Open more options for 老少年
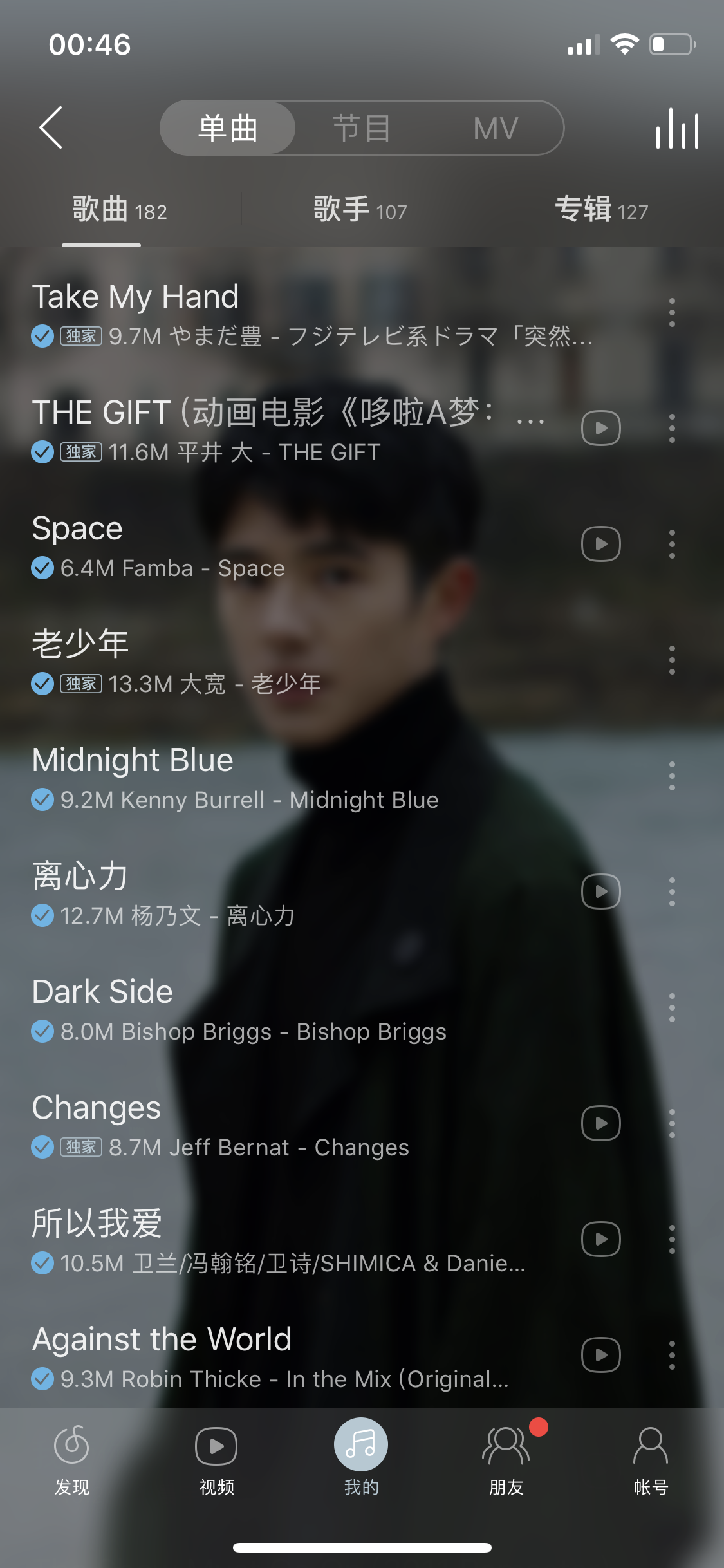The height and width of the screenshot is (1568, 724). tap(672, 660)
